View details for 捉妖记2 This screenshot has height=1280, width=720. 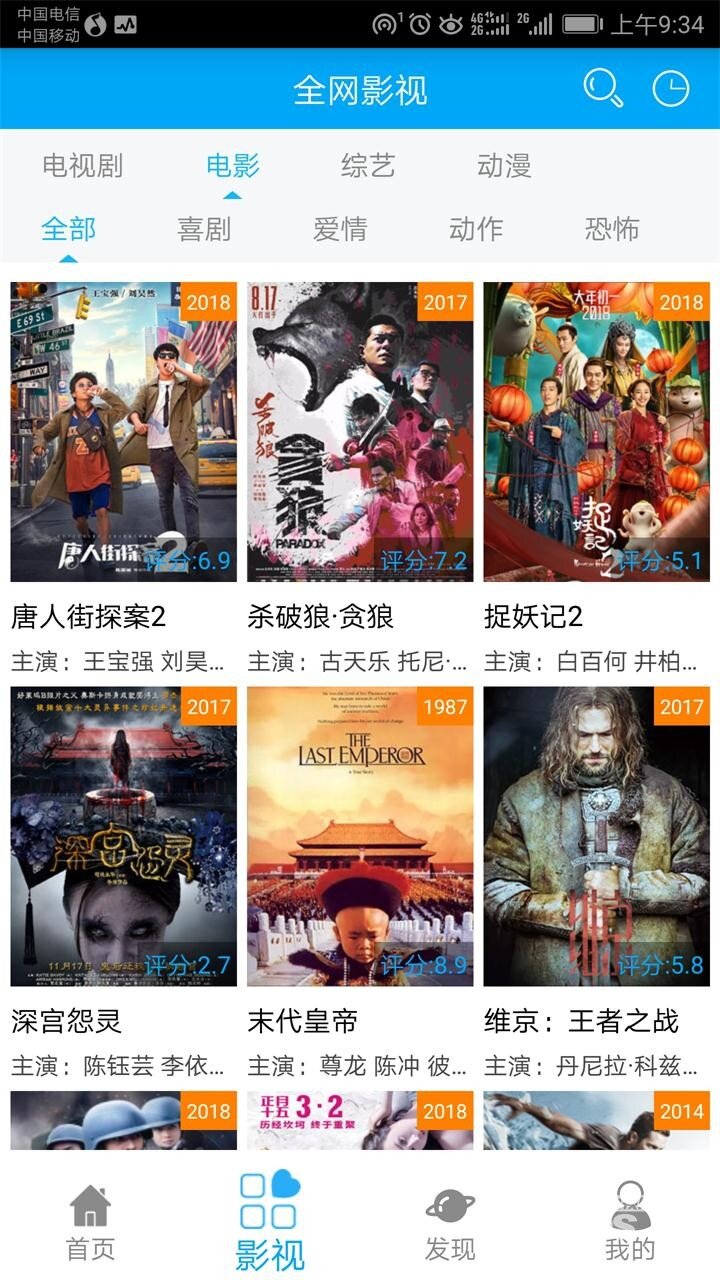(x=596, y=432)
